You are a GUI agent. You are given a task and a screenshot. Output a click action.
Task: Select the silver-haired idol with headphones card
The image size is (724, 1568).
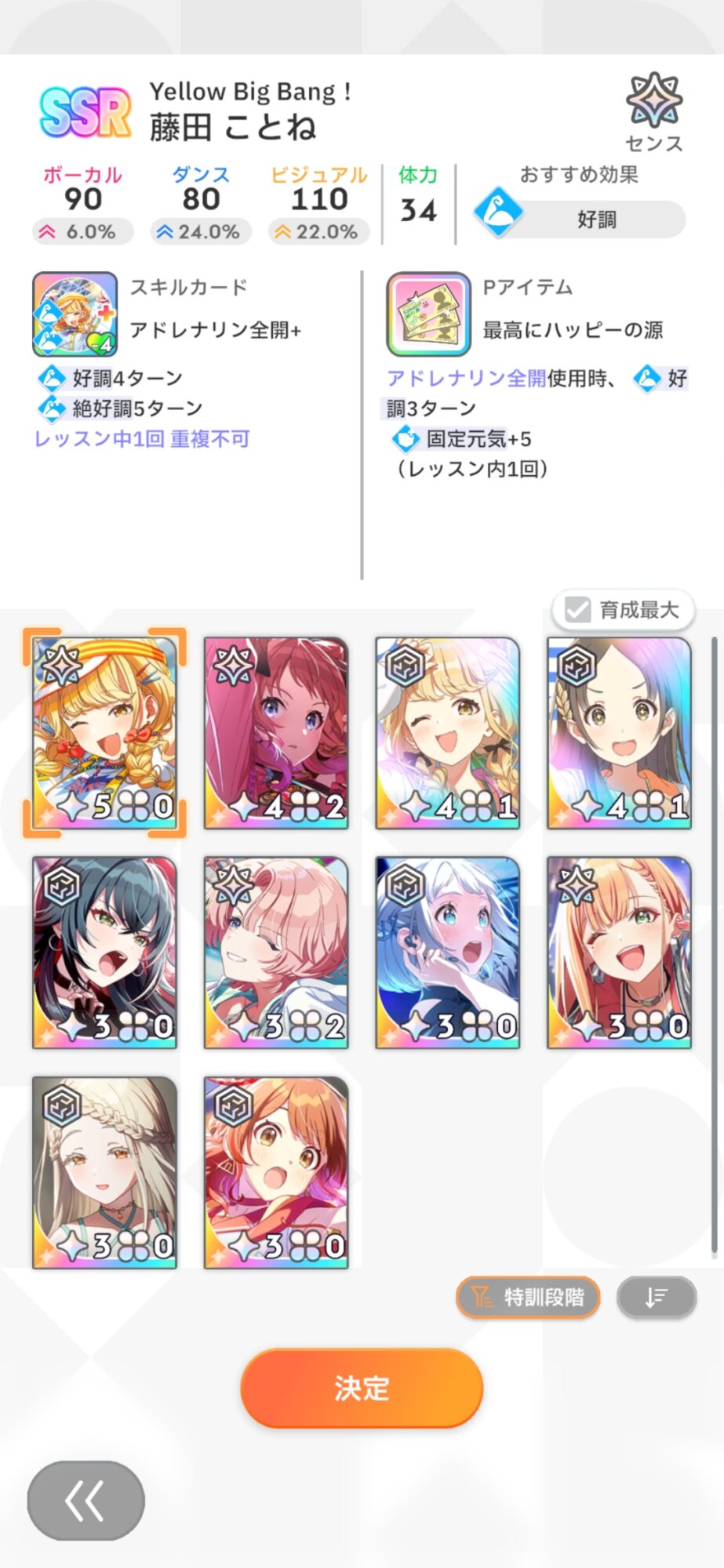click(x=448, y=953)
